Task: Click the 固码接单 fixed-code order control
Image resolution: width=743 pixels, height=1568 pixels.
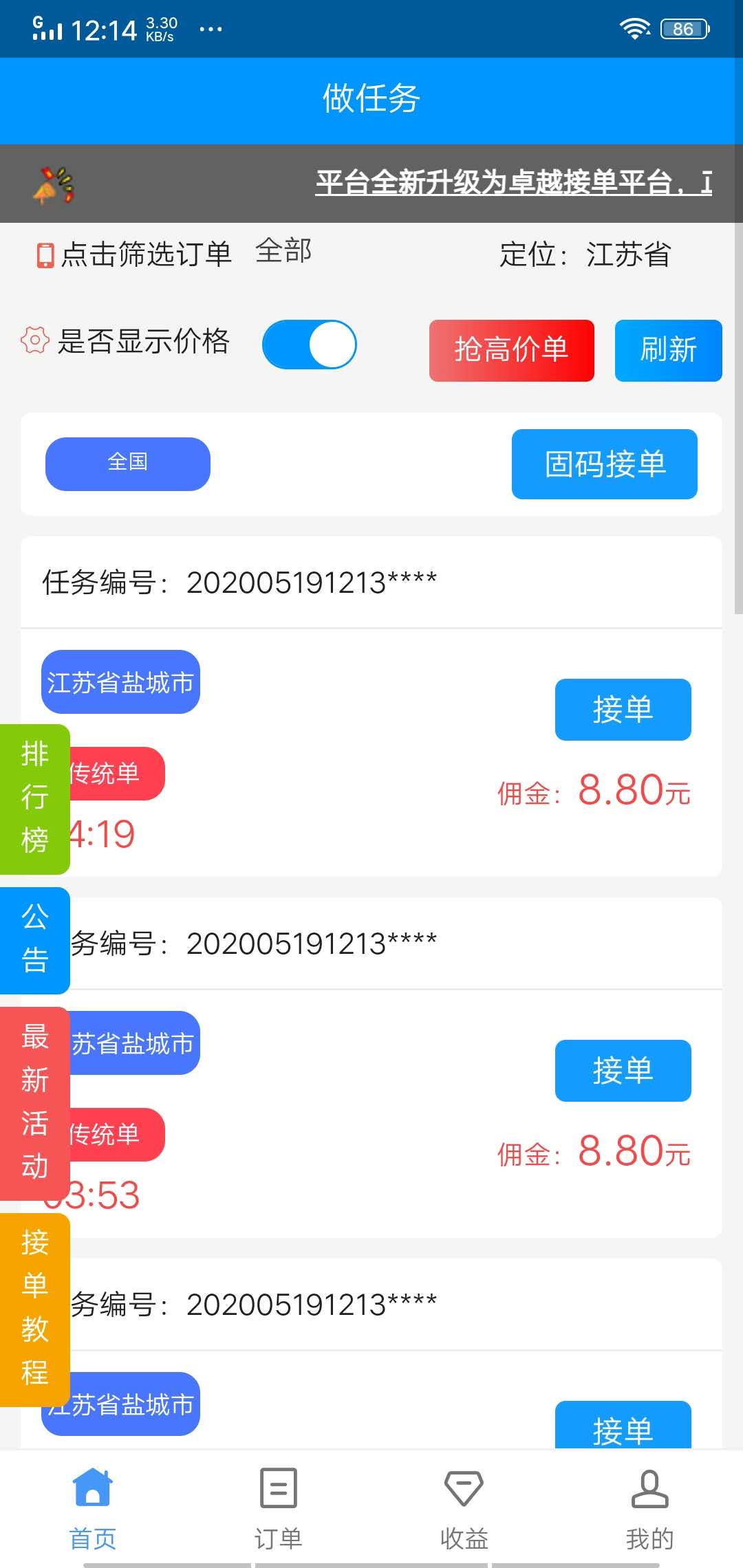Action: pos(604,464)
